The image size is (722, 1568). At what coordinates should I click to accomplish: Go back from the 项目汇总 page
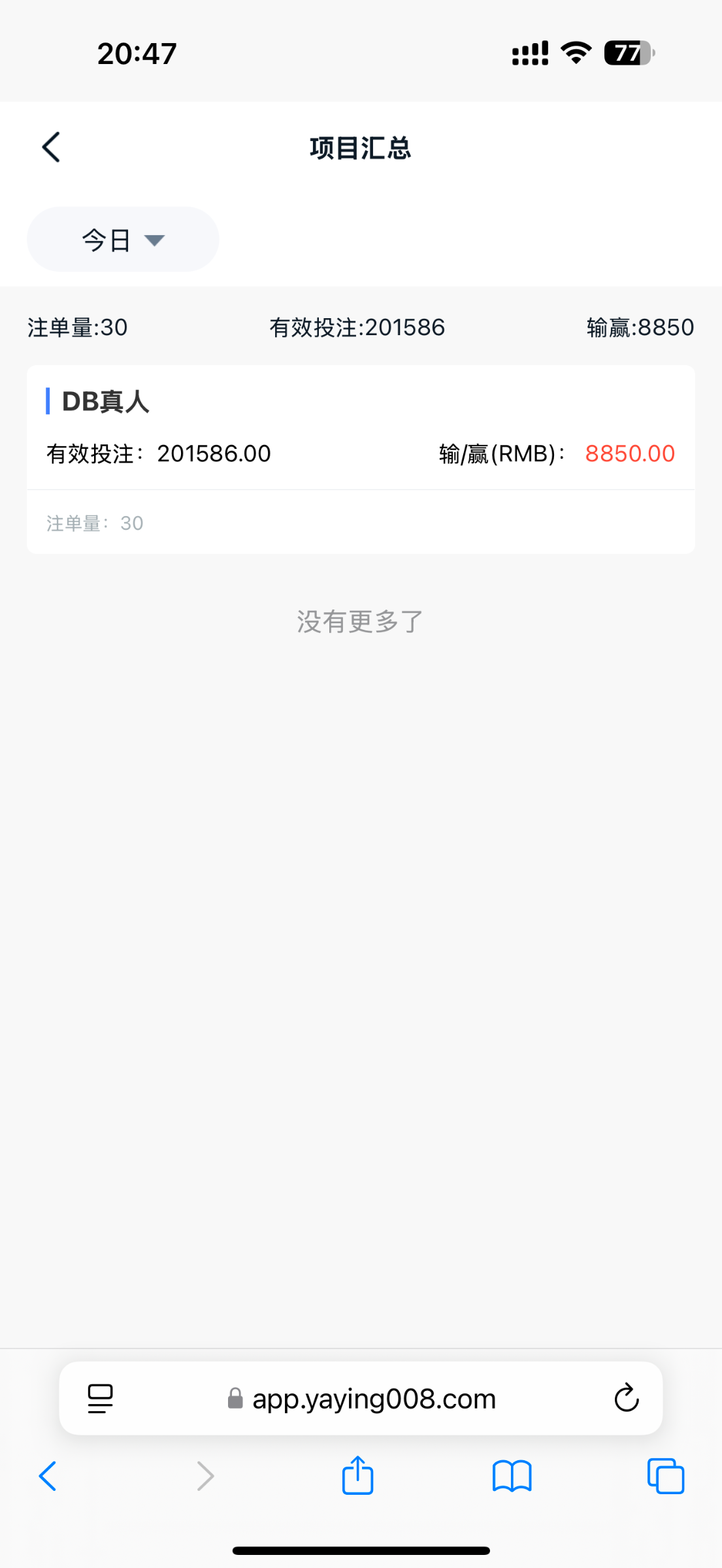51,147
